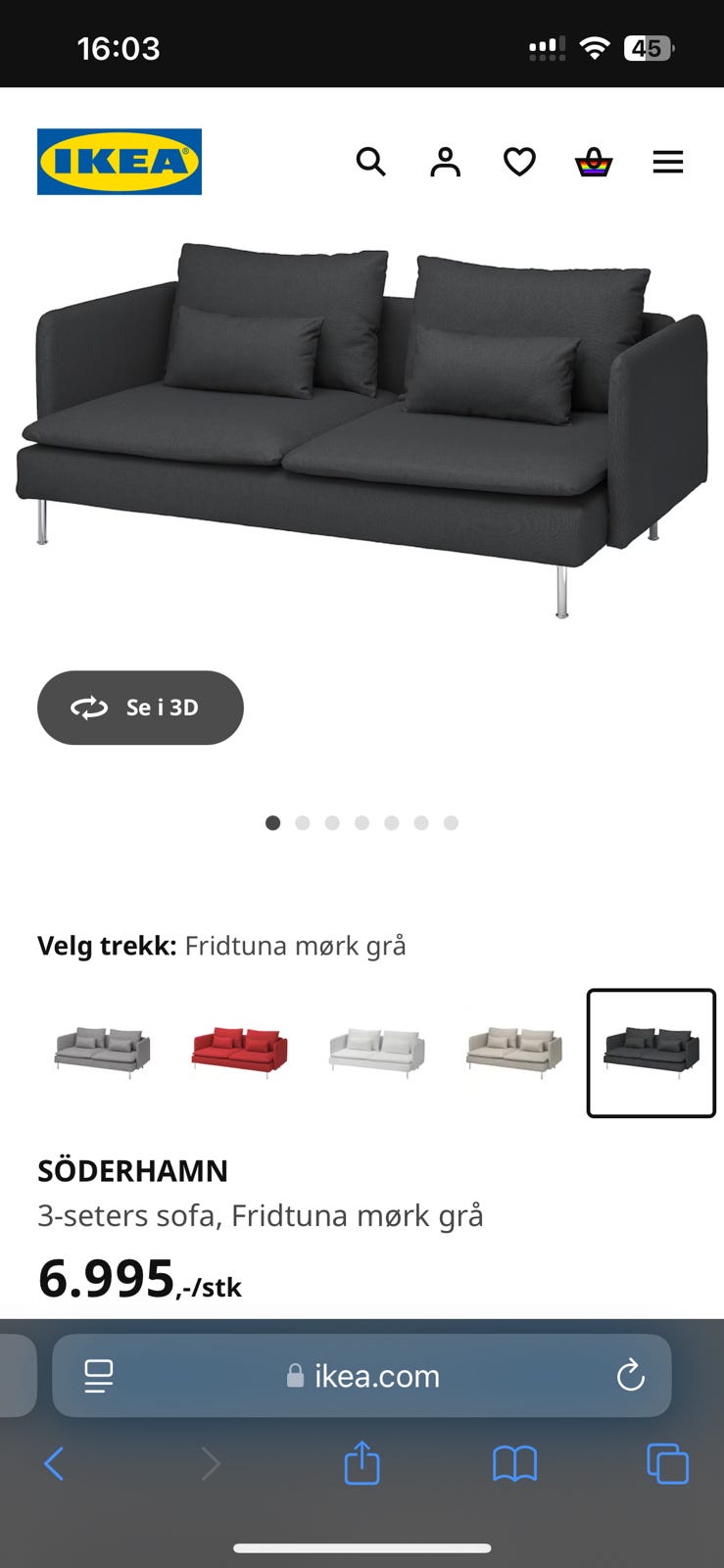Open the Safari tab switcher
Viewport: 724px width, 1568px height.
pos(668,1464)
